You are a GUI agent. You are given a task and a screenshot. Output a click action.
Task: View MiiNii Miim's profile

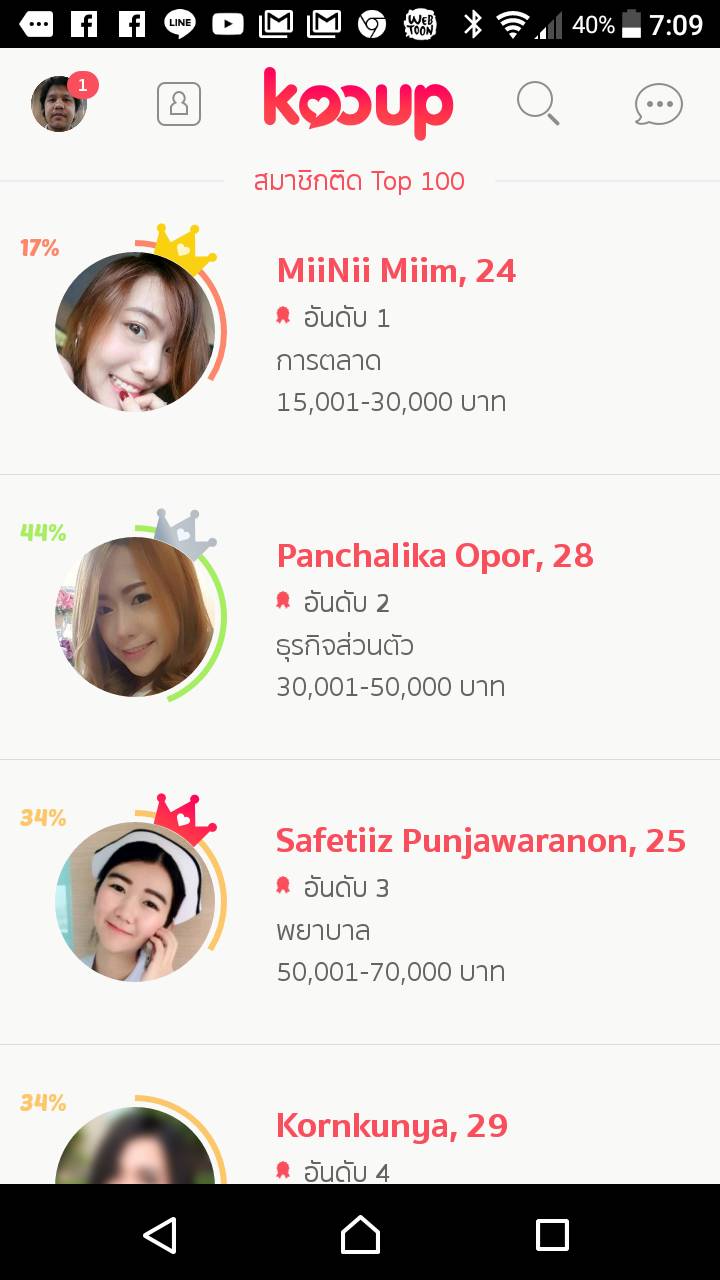coord(396,271)
